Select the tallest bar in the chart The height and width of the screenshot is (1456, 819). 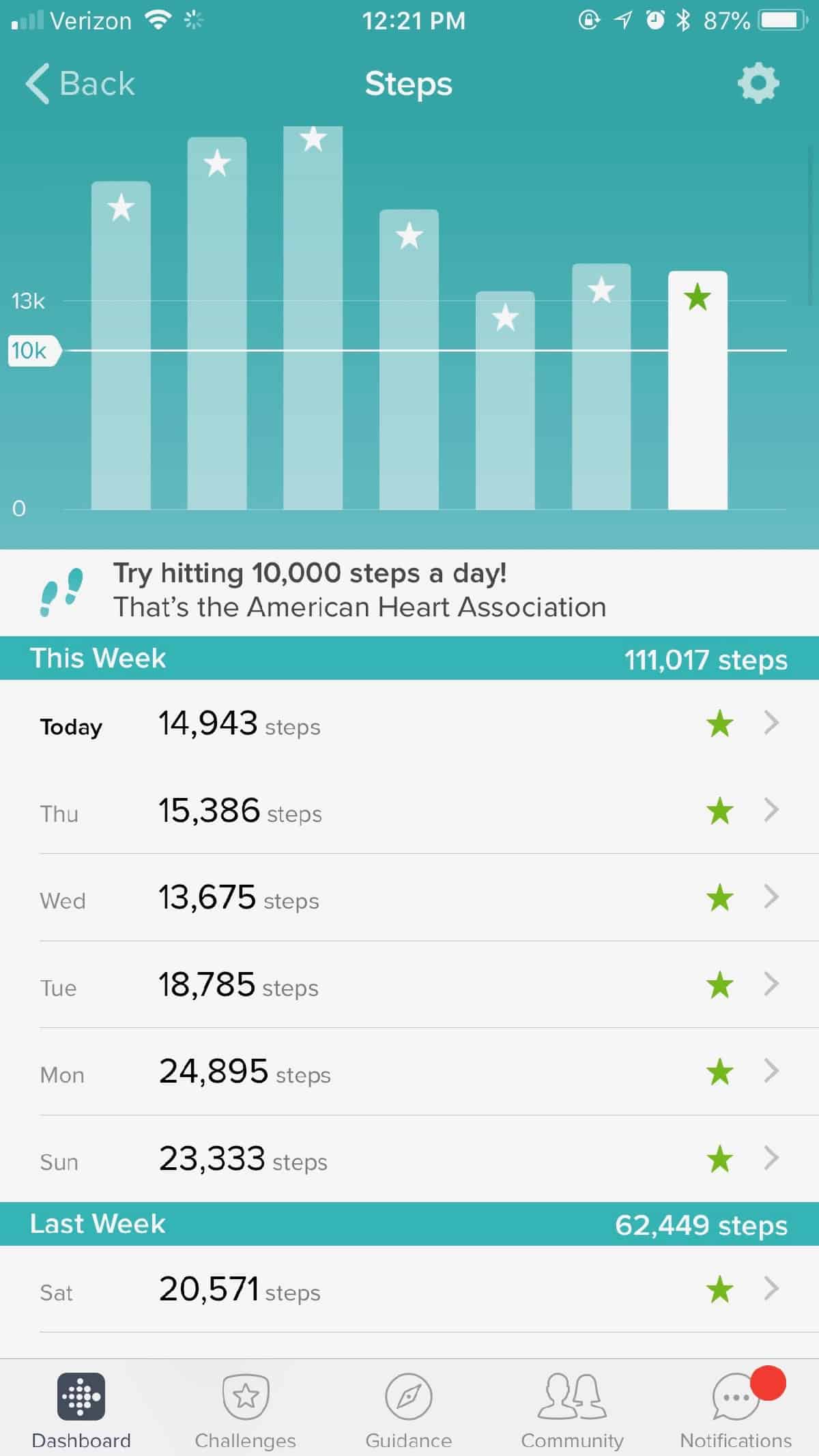click(314, 307)
